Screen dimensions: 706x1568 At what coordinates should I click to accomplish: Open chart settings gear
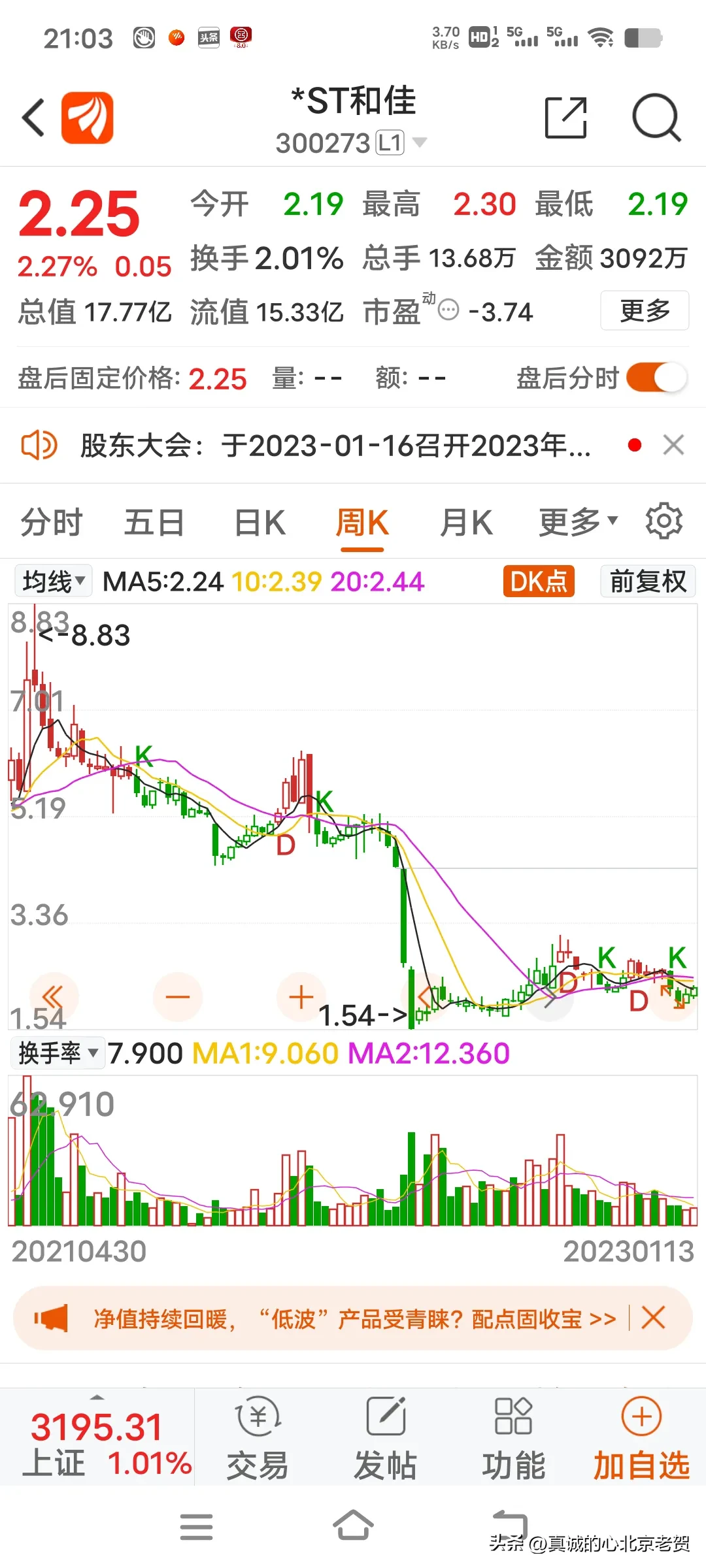[x=664, y=521]
